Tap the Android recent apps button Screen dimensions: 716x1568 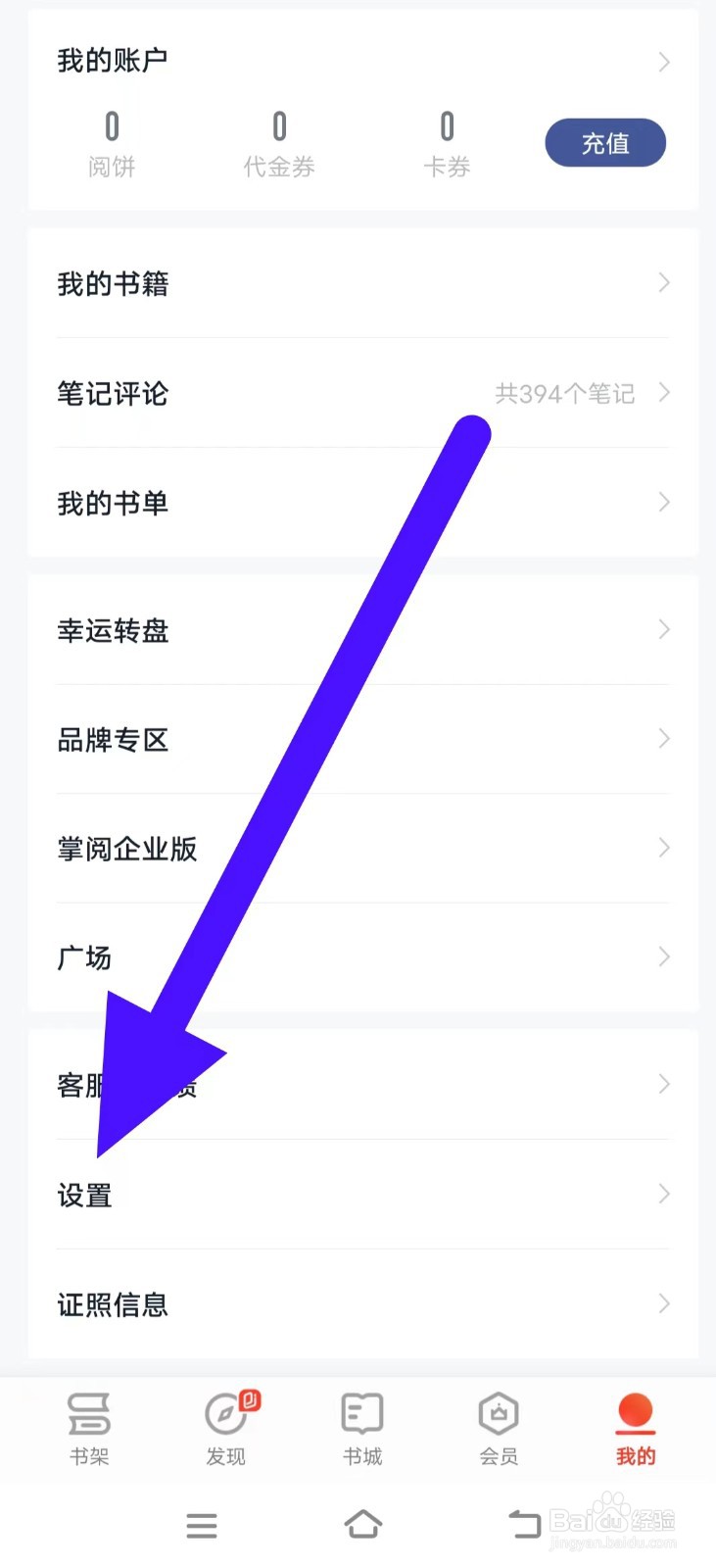(202, 1524)
